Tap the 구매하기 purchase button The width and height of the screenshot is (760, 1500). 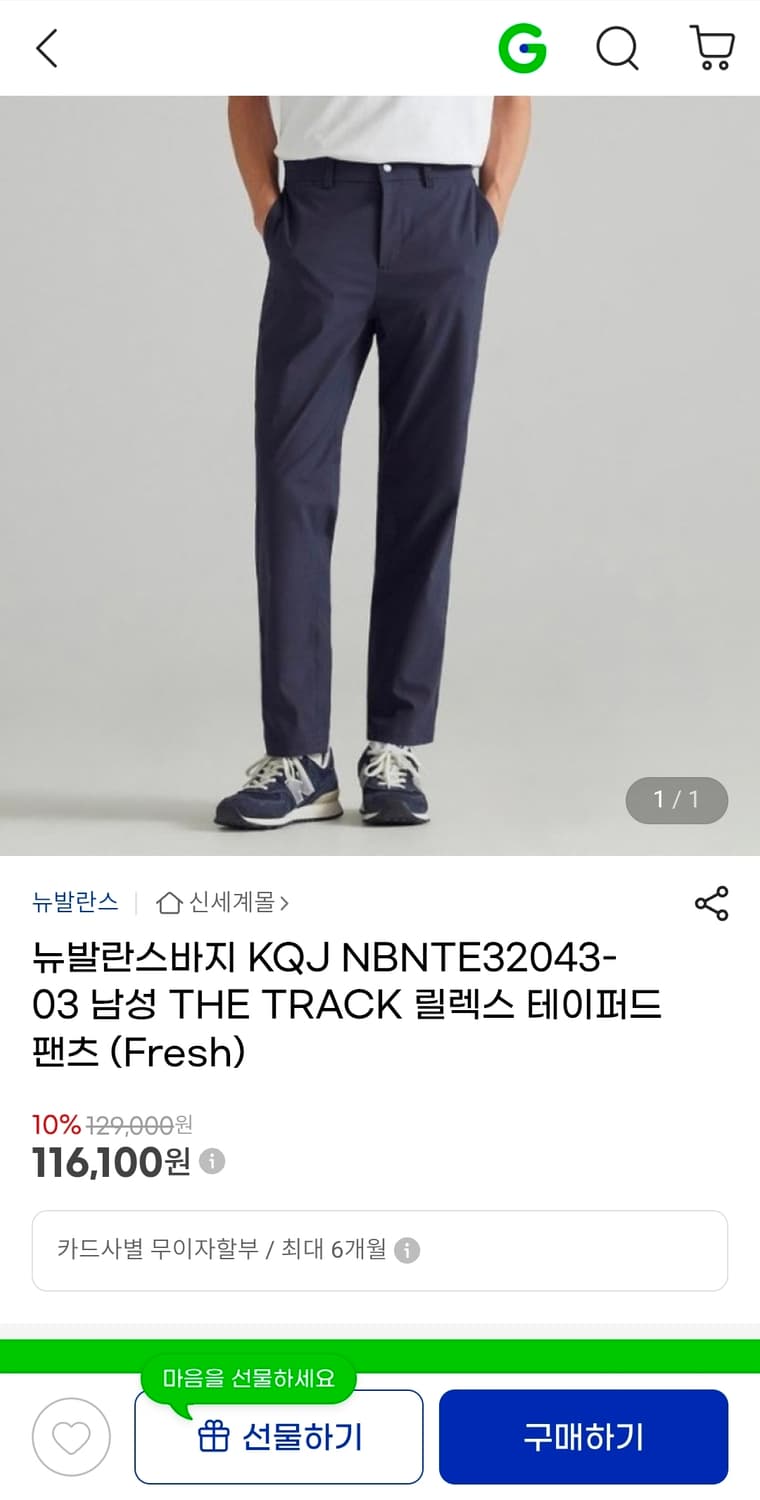[x=583, y=1435]
